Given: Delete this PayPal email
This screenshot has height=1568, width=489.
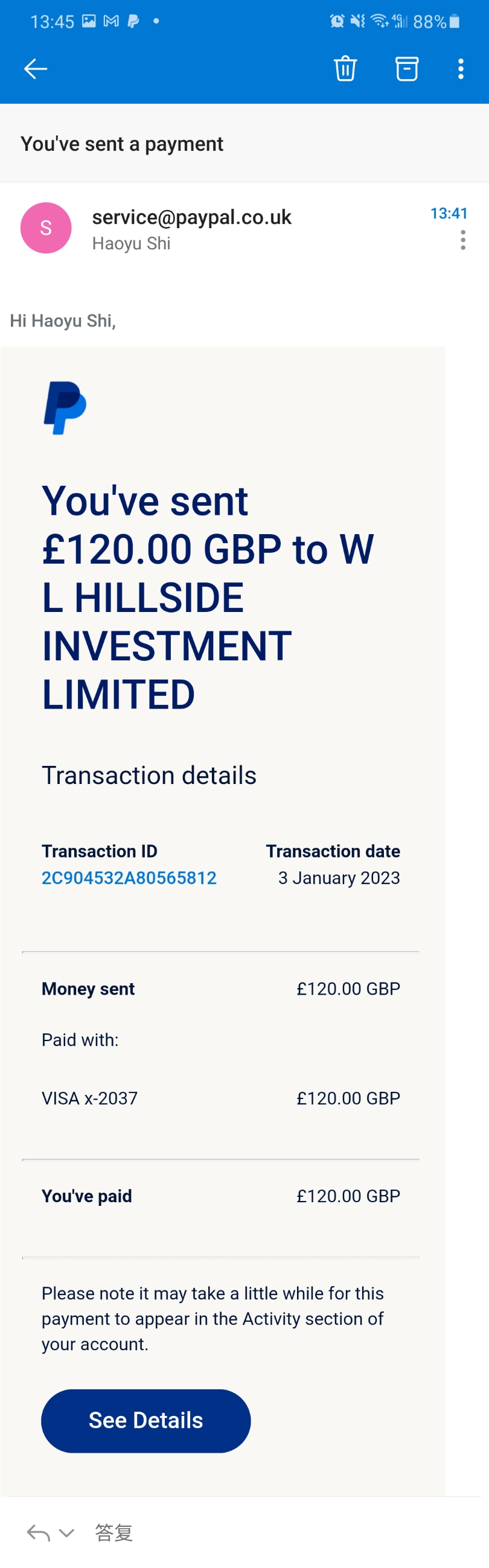Looking at the screenshot, I should [x=345, y=69].
